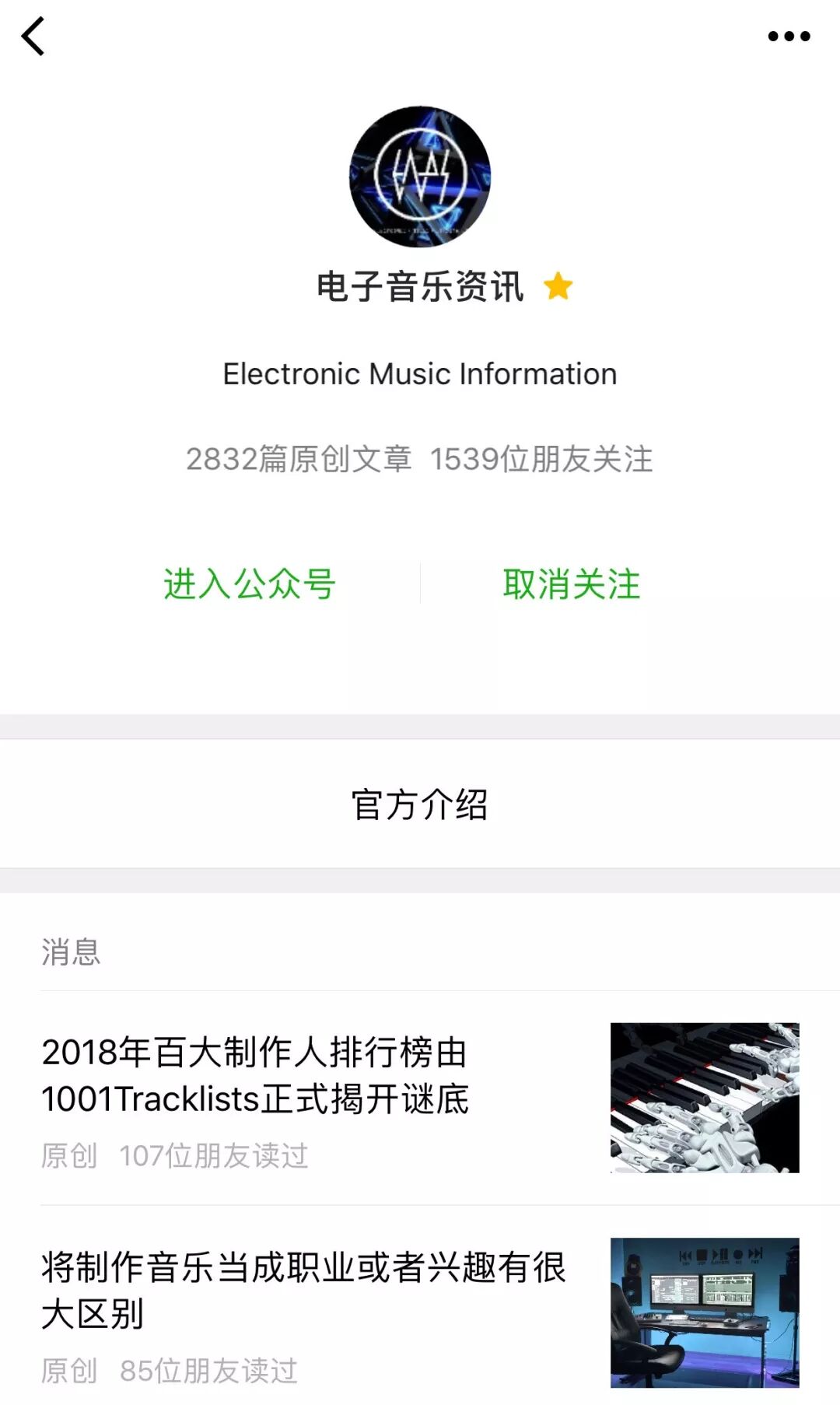Tap 进入公众号 to enter the account
The width and height of the screenshot is (840, 1405).
tap(249, 584)
